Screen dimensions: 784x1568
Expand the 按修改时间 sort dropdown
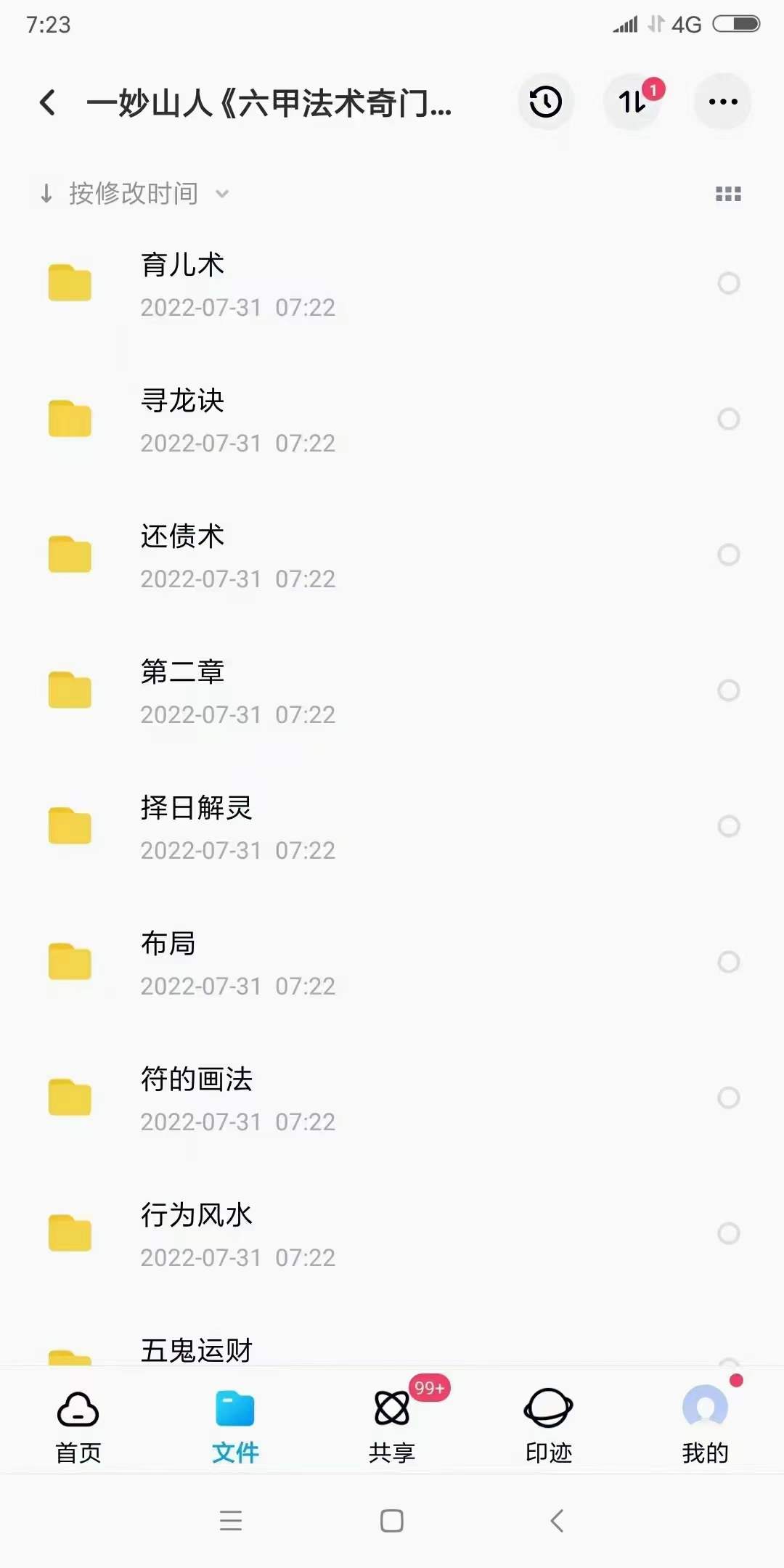click(135, 194)
